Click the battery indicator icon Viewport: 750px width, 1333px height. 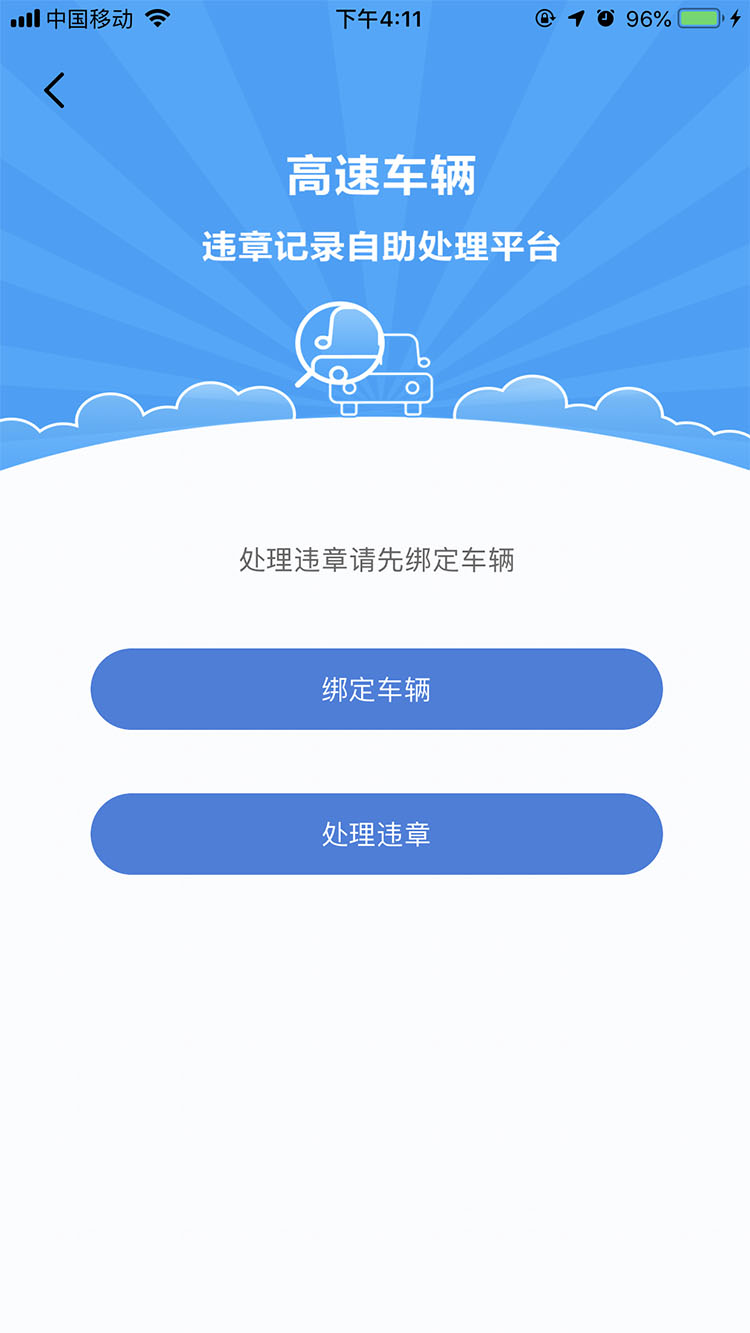coord(700,16)
